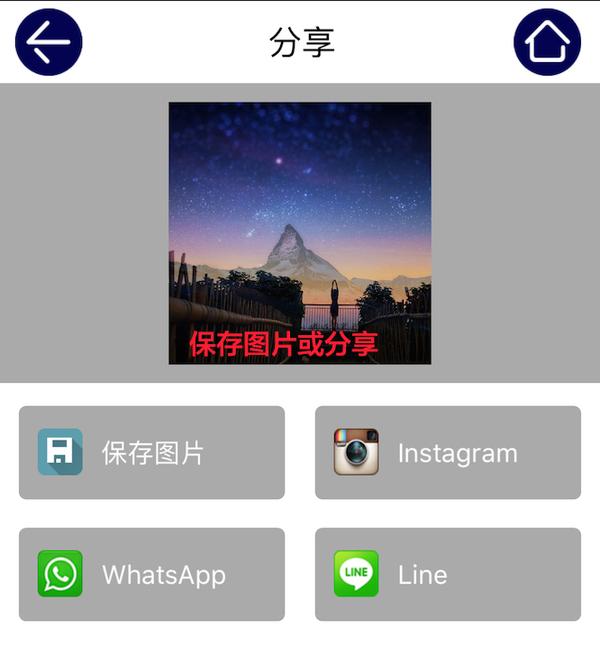Go back using the arrow icon
The height and width of the screenshot is (654, 600).
pos(48,42)
